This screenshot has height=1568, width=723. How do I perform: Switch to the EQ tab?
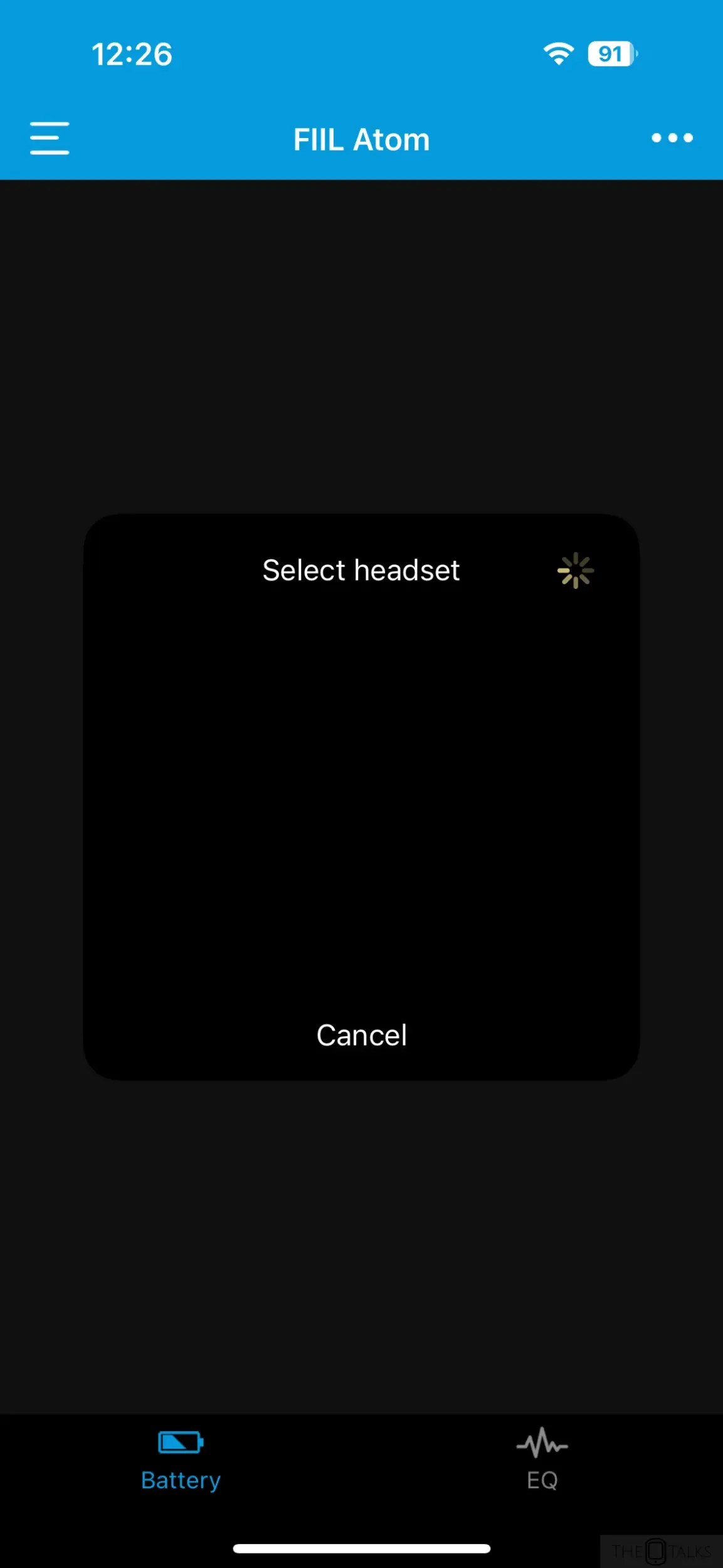click(542, 1460)
